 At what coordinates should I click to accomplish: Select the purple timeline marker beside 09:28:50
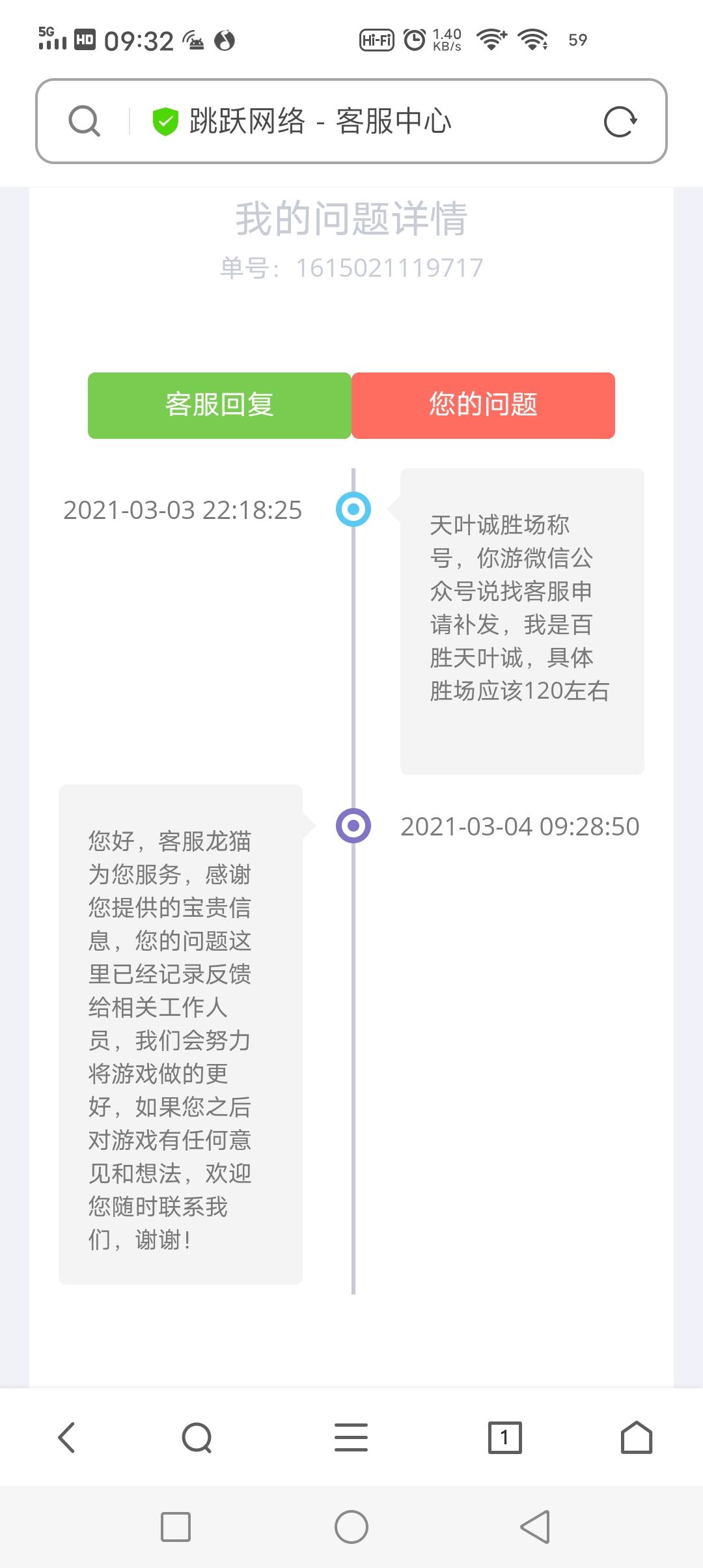tap(352, 826)
